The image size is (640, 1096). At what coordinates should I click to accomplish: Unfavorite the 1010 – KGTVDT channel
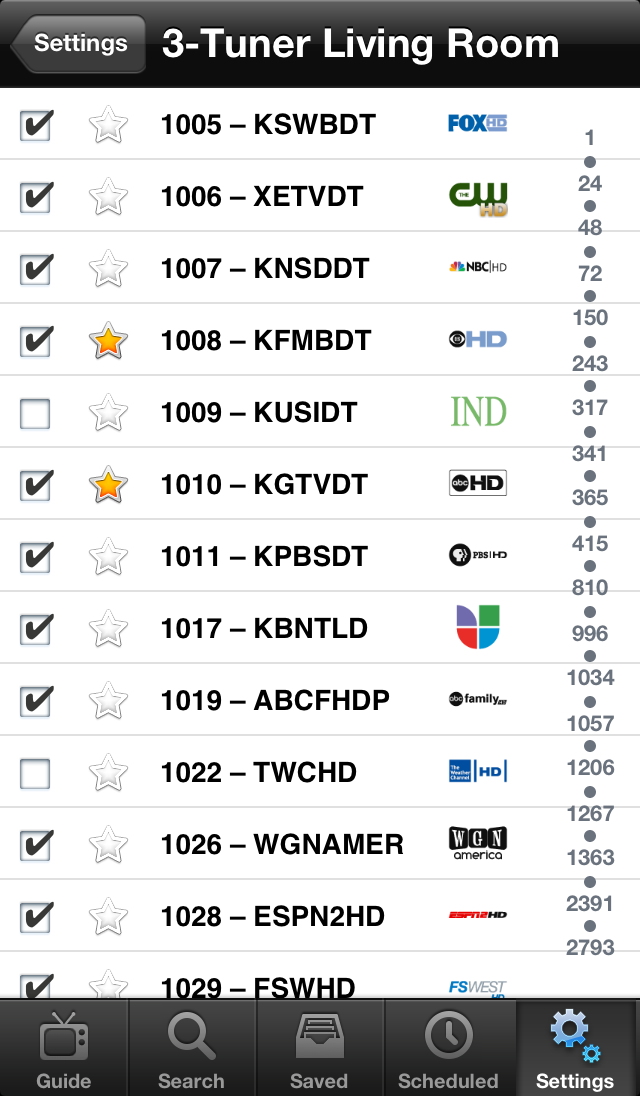(x=108, y=485)
